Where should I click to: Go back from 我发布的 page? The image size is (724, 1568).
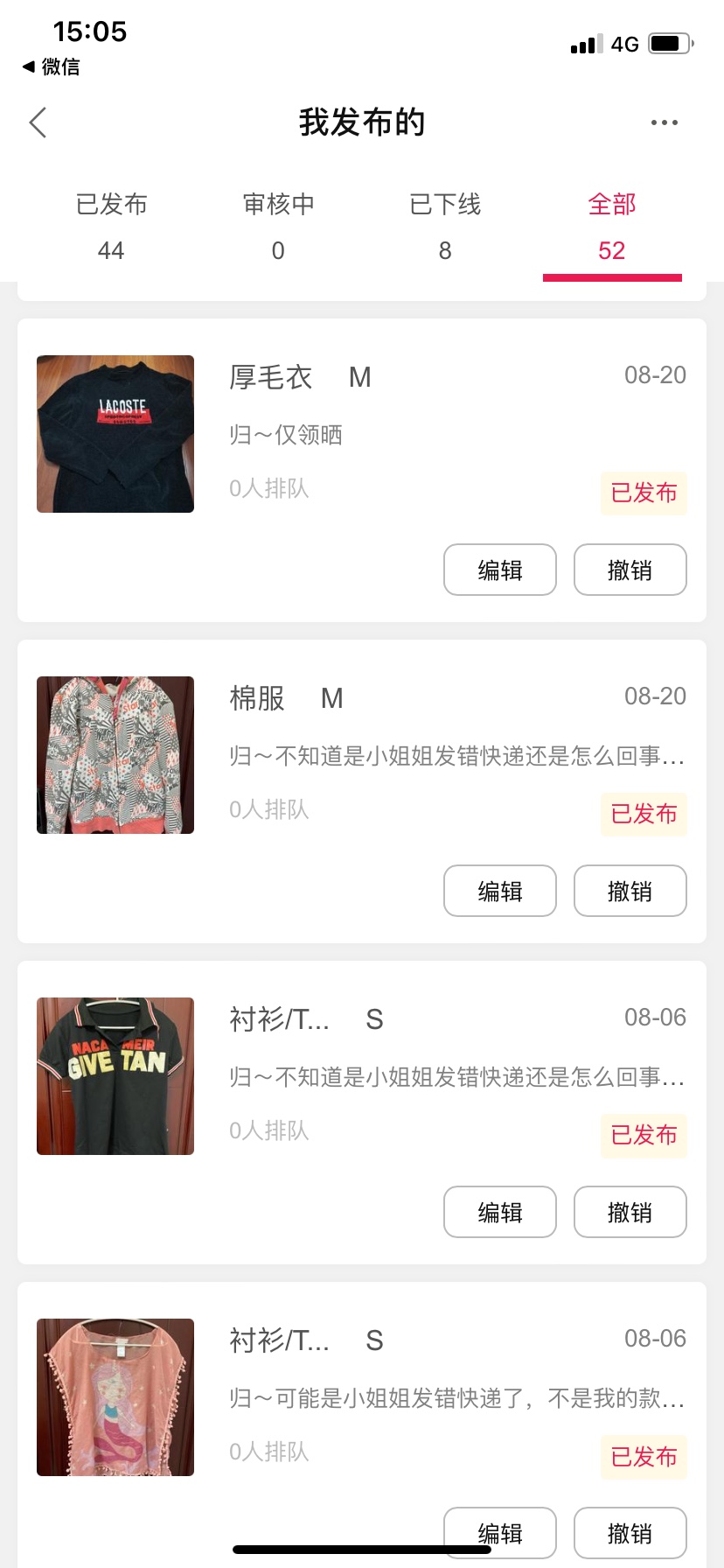pyautogui.click(x=38, y=123)
